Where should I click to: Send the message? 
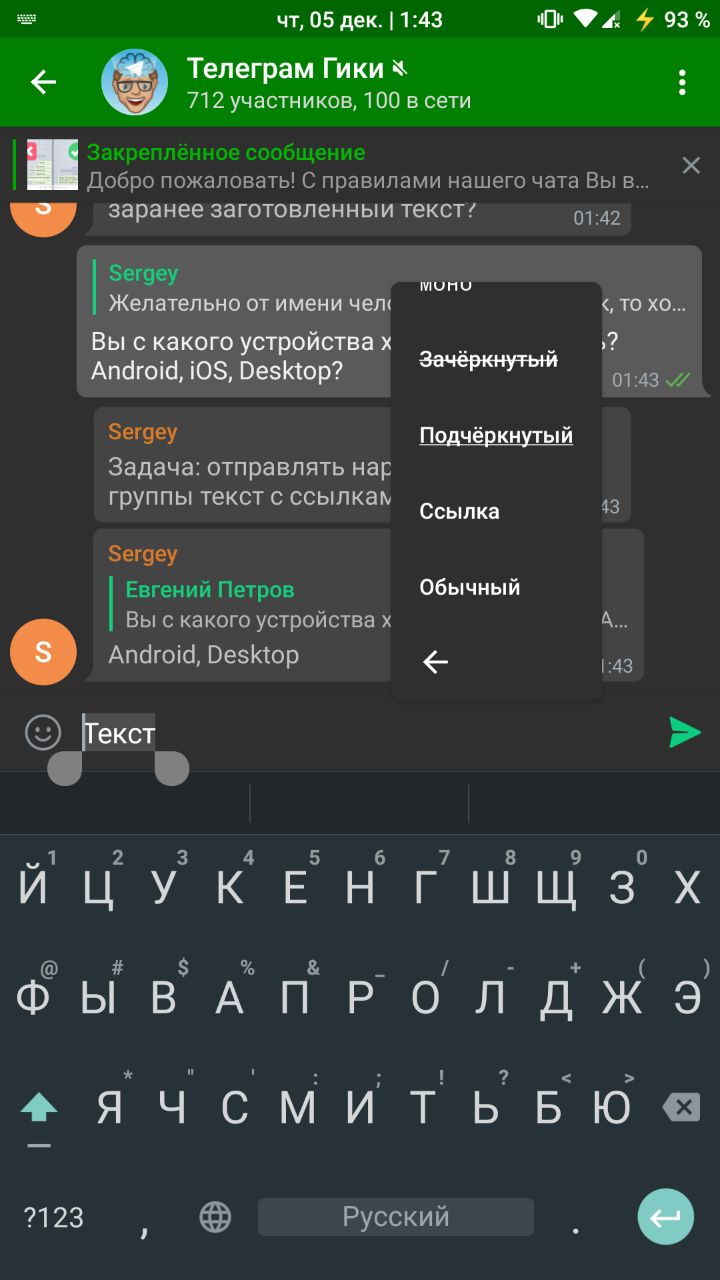[x=685, y=732]
